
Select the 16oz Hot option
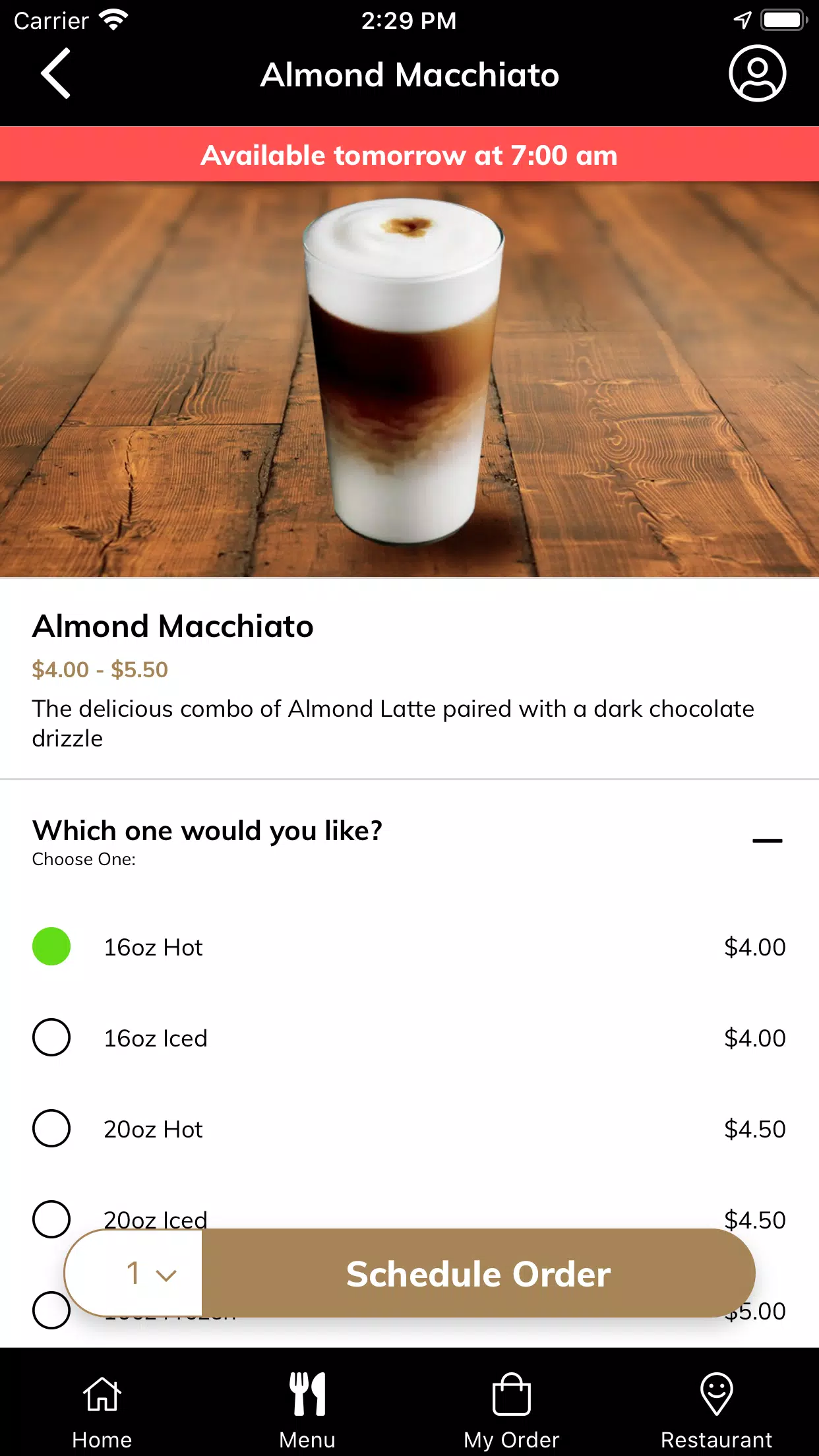409,947
